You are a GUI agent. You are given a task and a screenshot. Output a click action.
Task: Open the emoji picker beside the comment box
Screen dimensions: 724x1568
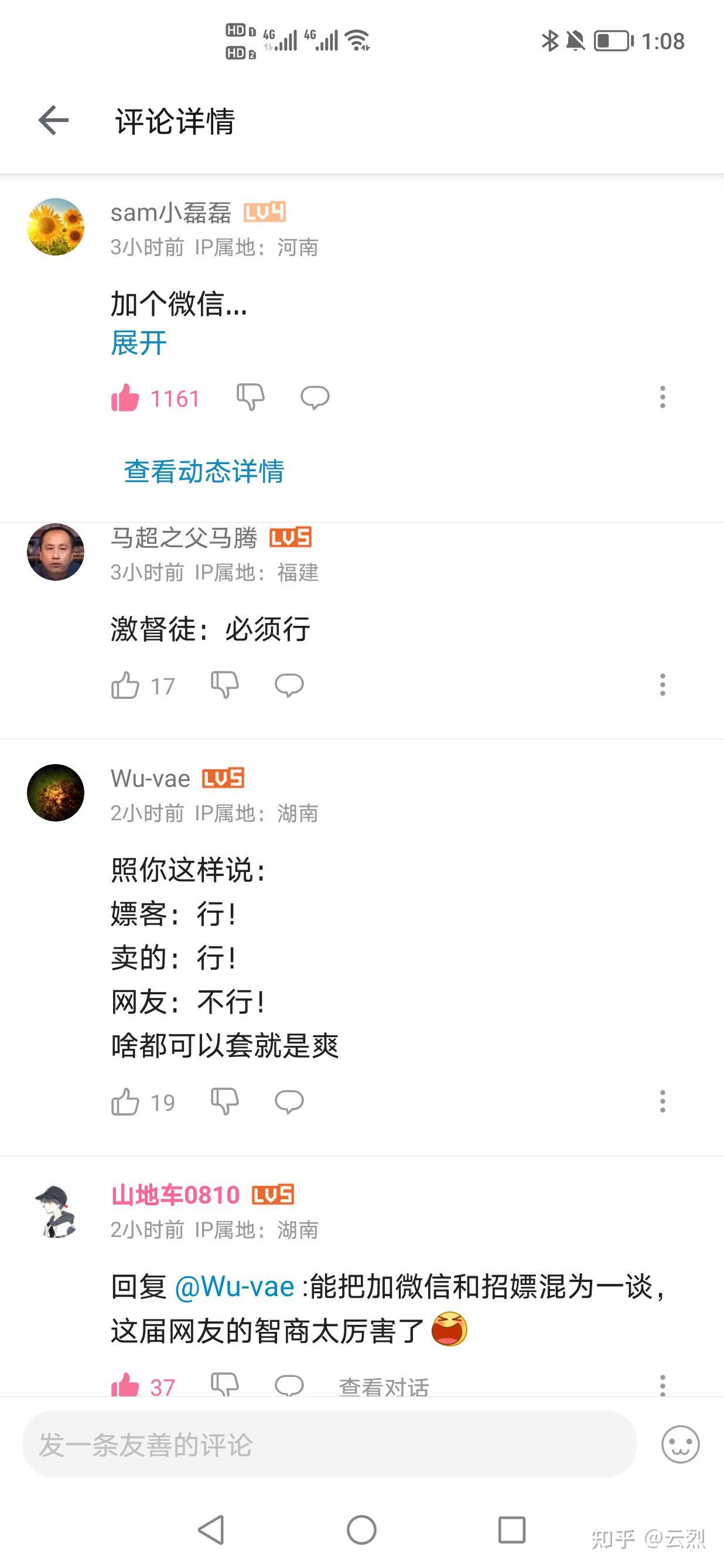(x=680, y=1444)
